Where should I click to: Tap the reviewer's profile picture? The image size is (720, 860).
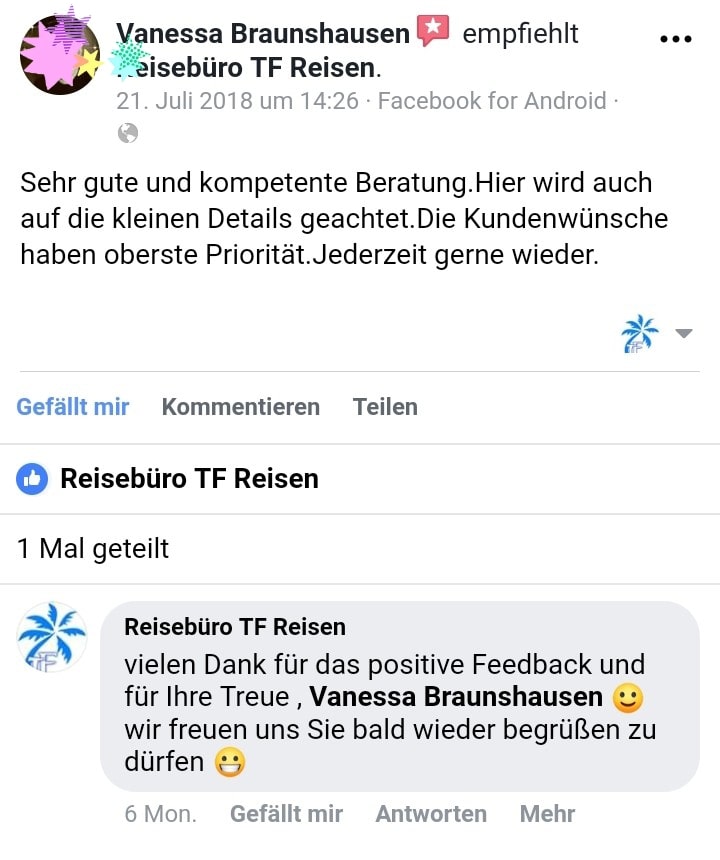60,55
